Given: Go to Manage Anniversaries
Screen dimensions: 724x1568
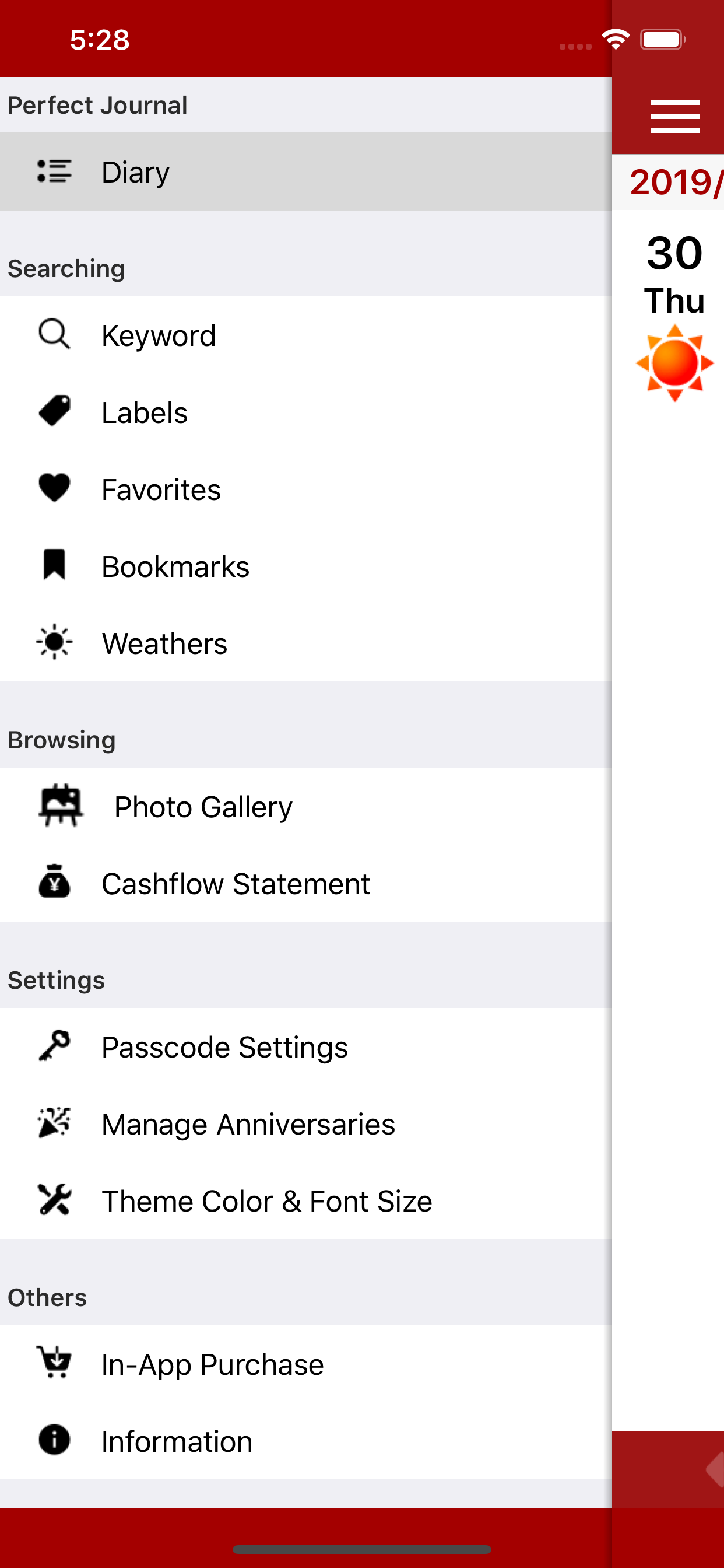Looking at the screenshot, I should 306,1123.
